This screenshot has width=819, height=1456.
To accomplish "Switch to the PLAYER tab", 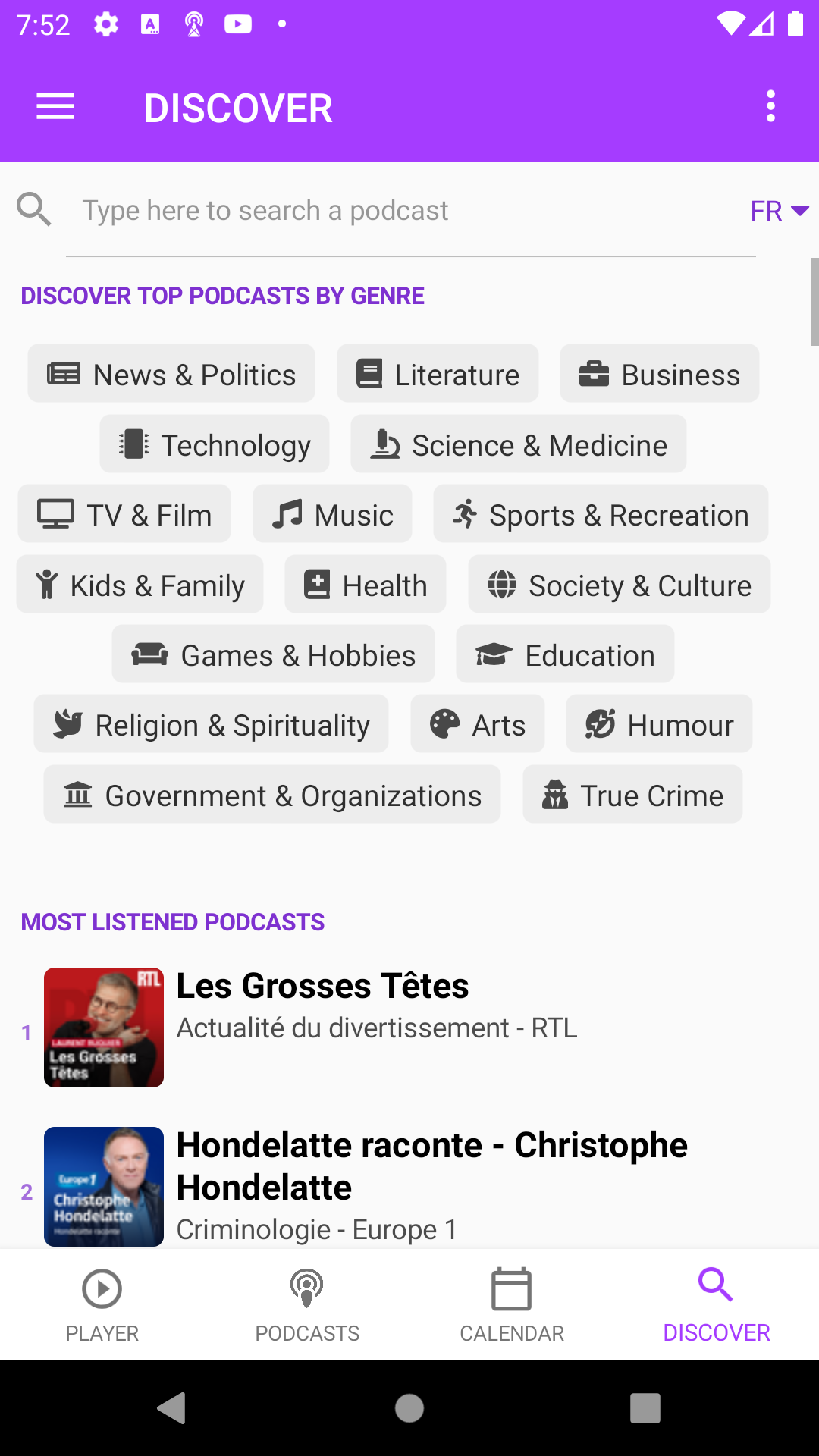I will (x=102, y=1304).
